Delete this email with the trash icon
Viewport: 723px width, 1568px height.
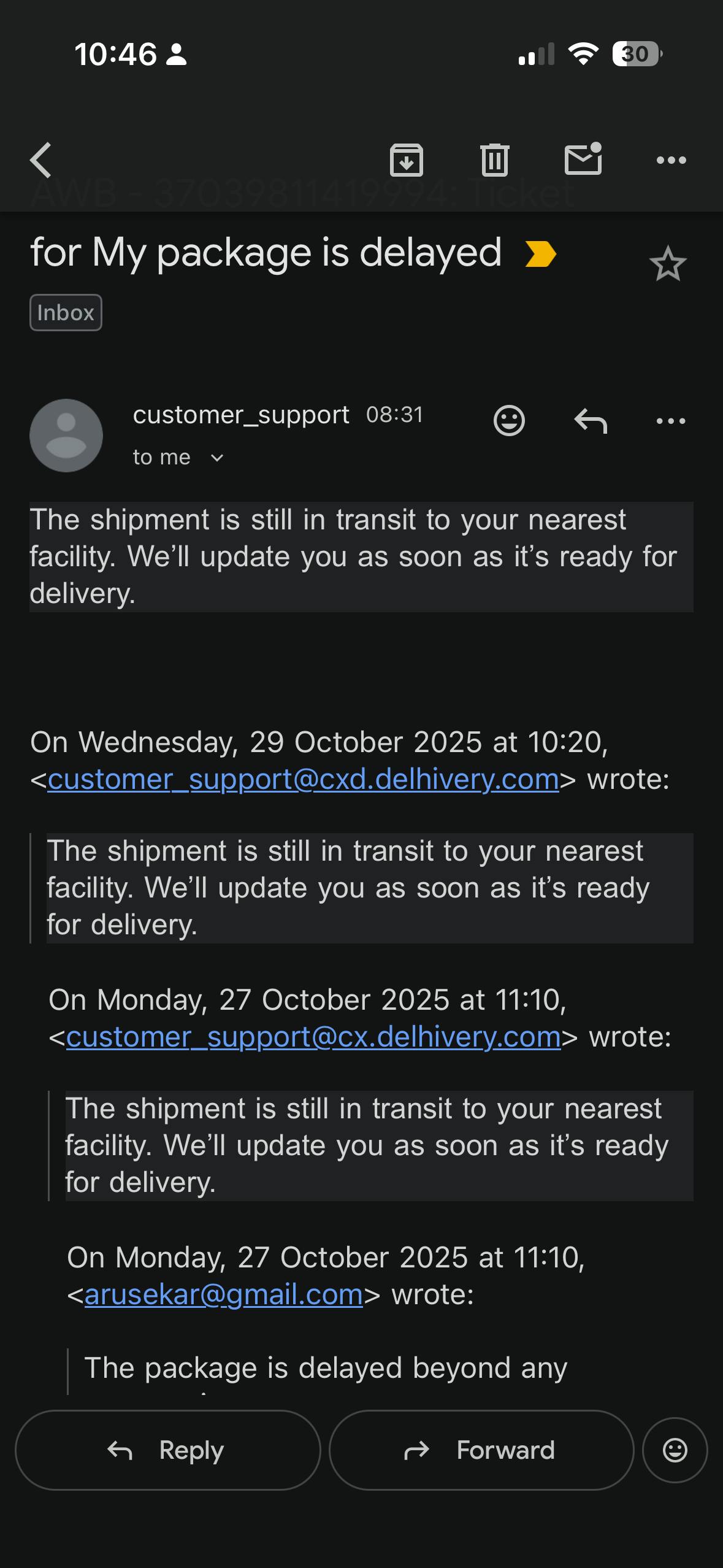(x=494, y=160)
